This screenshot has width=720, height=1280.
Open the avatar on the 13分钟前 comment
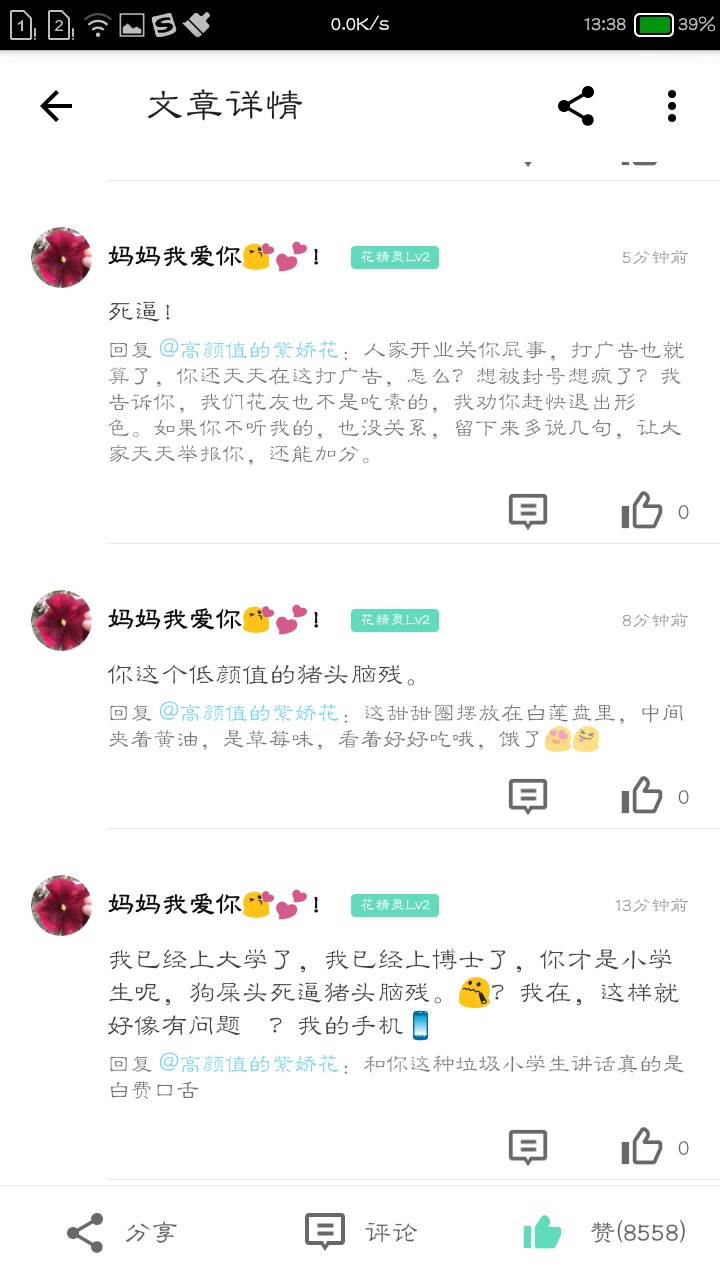click(62, 906)
